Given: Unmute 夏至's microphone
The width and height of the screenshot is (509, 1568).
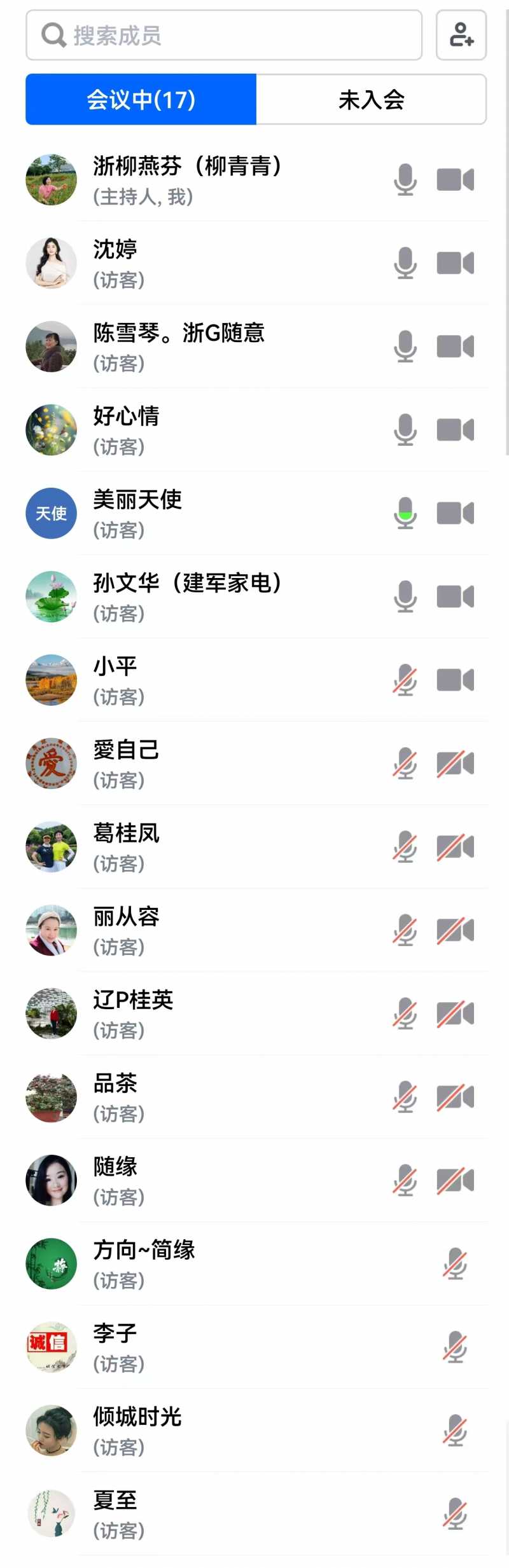Looking at the screenshot, I should tap(456, 1514).
